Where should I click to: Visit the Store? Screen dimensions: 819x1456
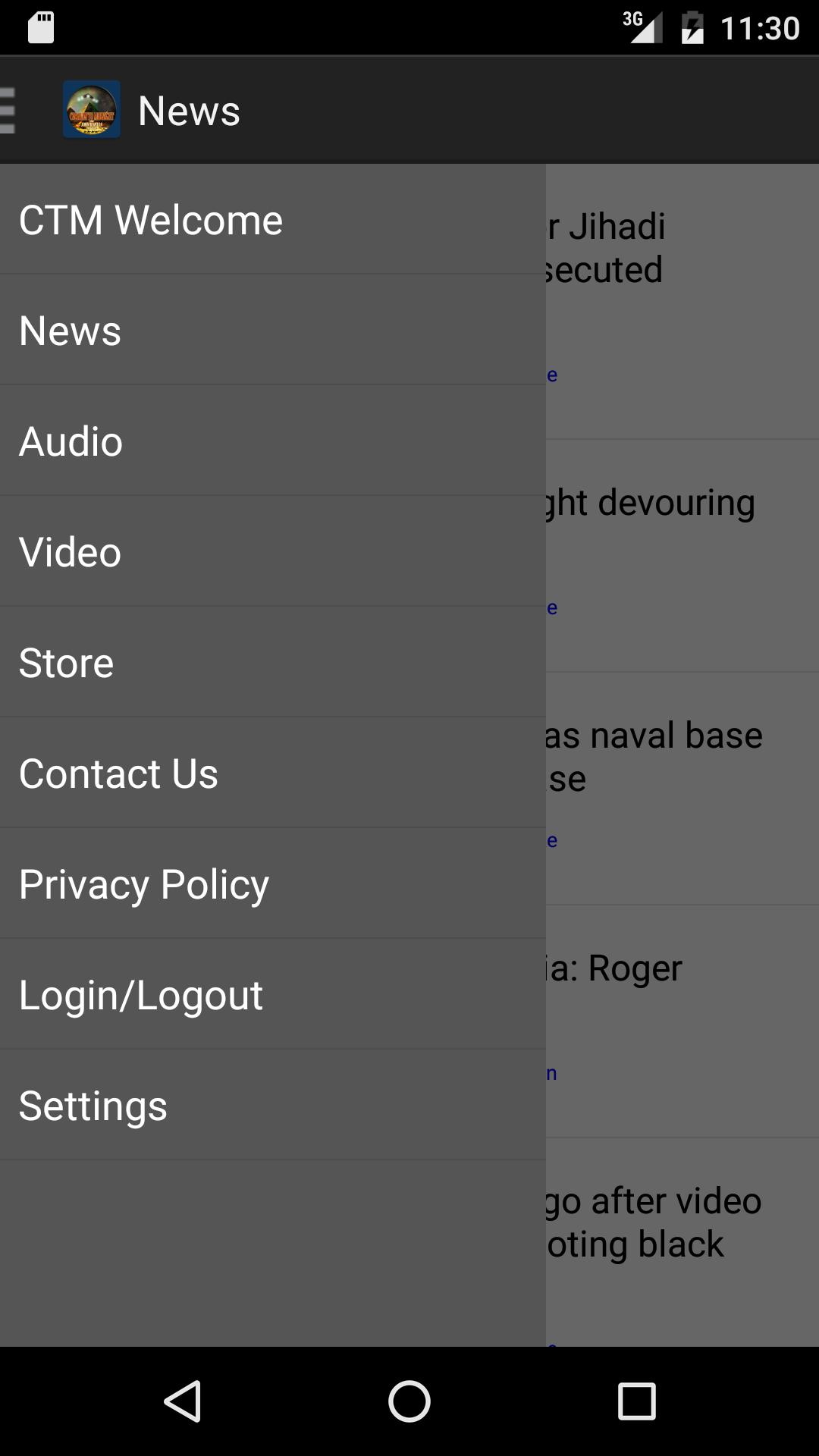[x=272, y=663]
